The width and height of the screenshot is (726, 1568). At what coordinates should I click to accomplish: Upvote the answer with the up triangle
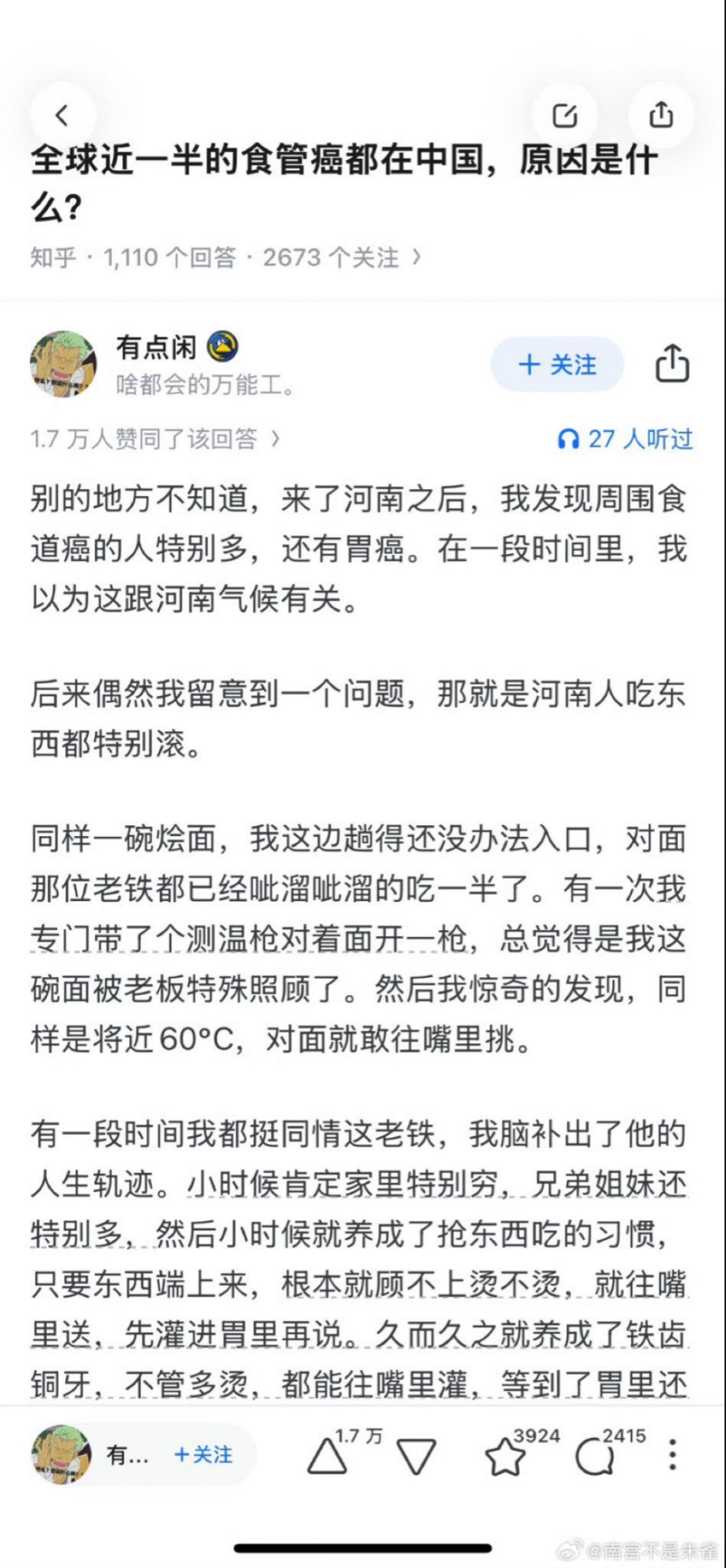coord(328,1456)
